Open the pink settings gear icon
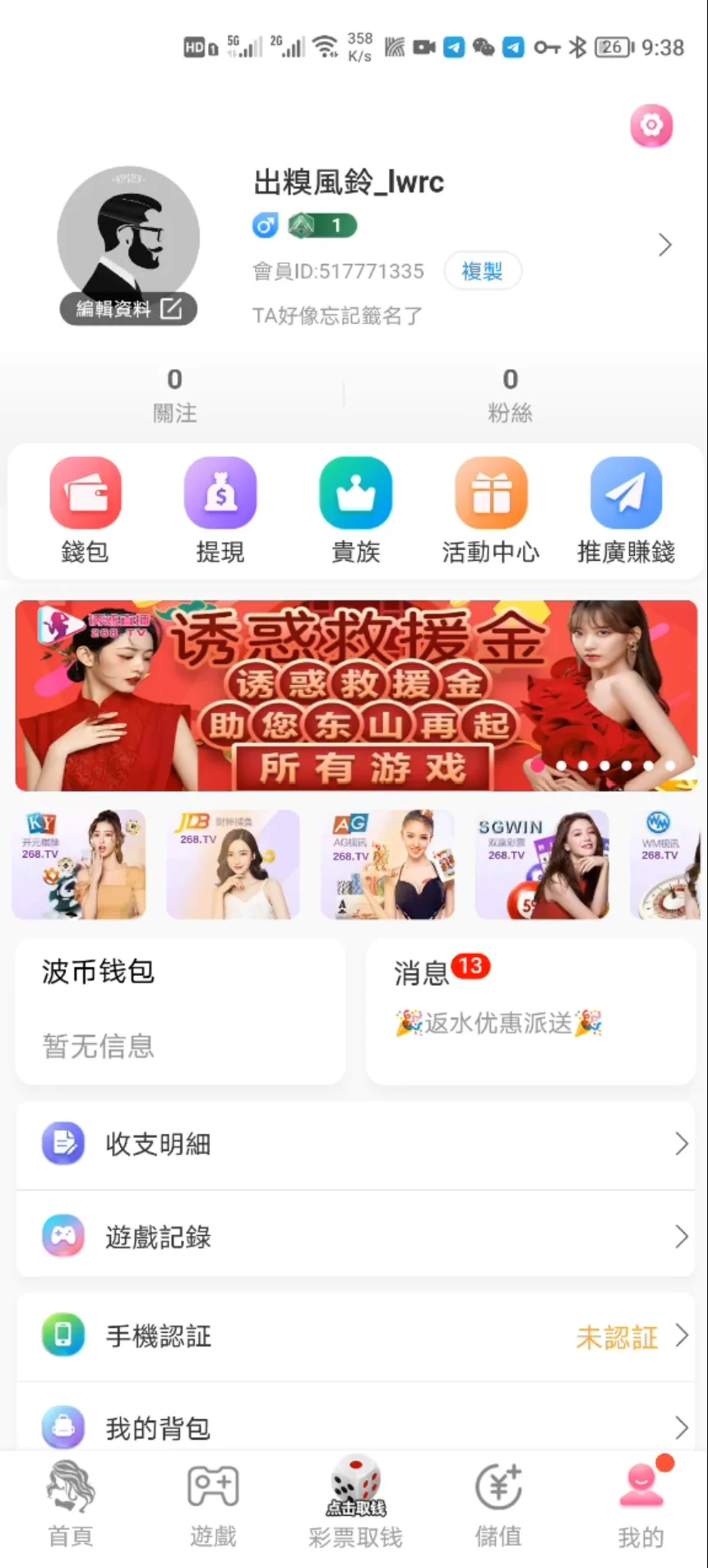Viewport: 708px width, 1568px height. 651,126
